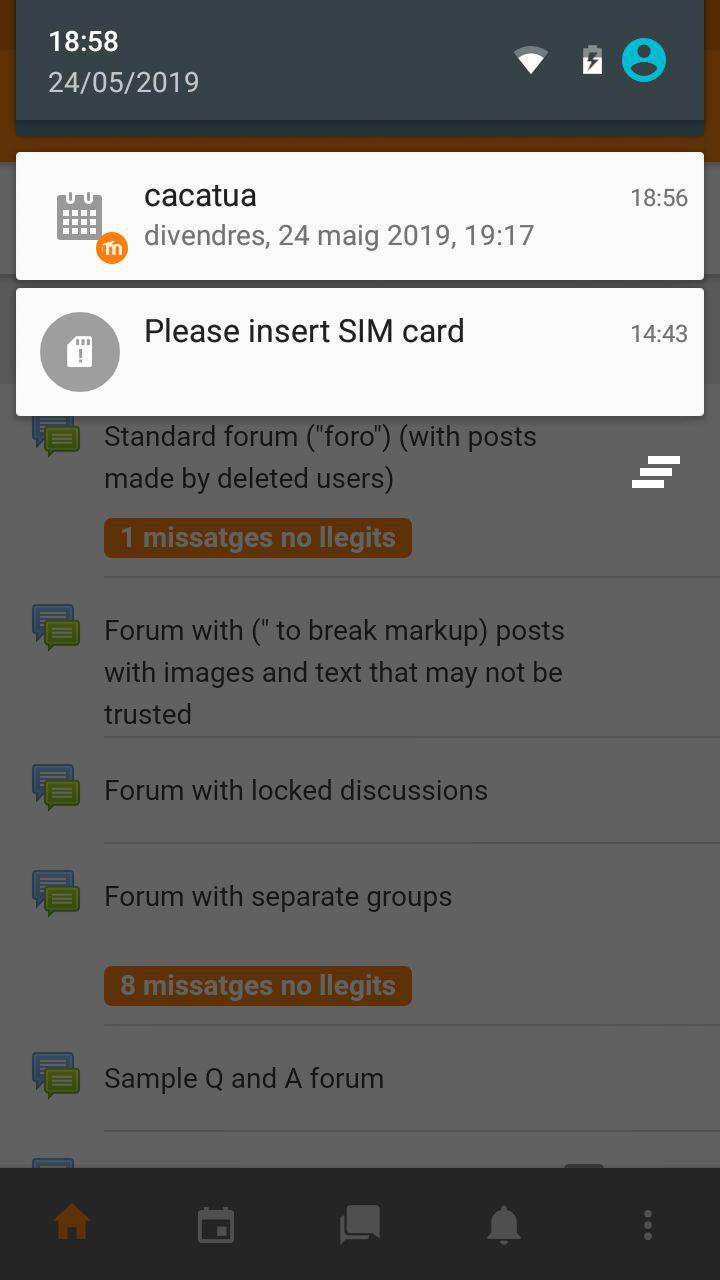This screenshot has width=720, height=1280.
Task: Open Forum with (" to break markup) posts
Action: click(x=334, y=672)
